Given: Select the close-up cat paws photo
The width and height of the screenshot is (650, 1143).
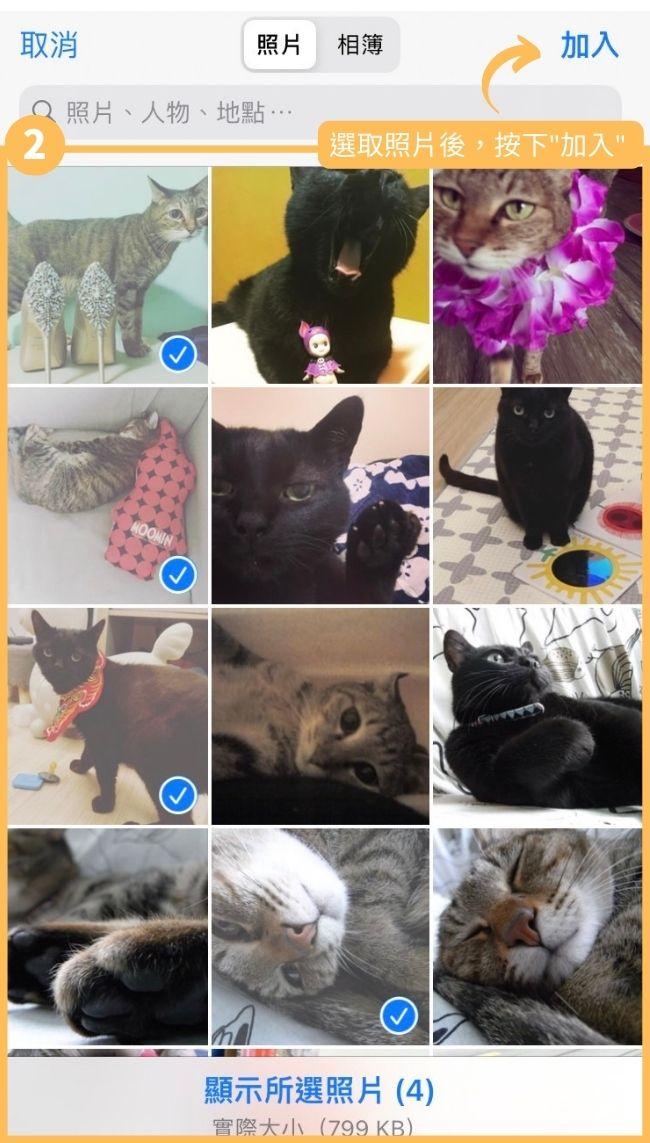Looking at the screenshot, I should [108, 937].
